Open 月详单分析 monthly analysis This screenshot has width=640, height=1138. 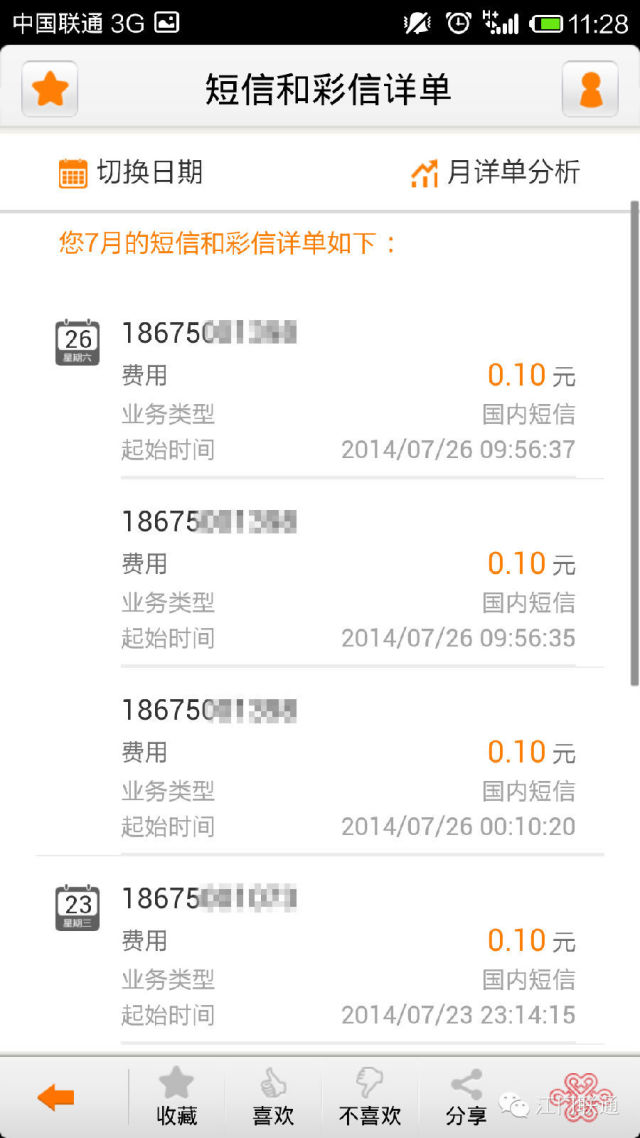495,173
